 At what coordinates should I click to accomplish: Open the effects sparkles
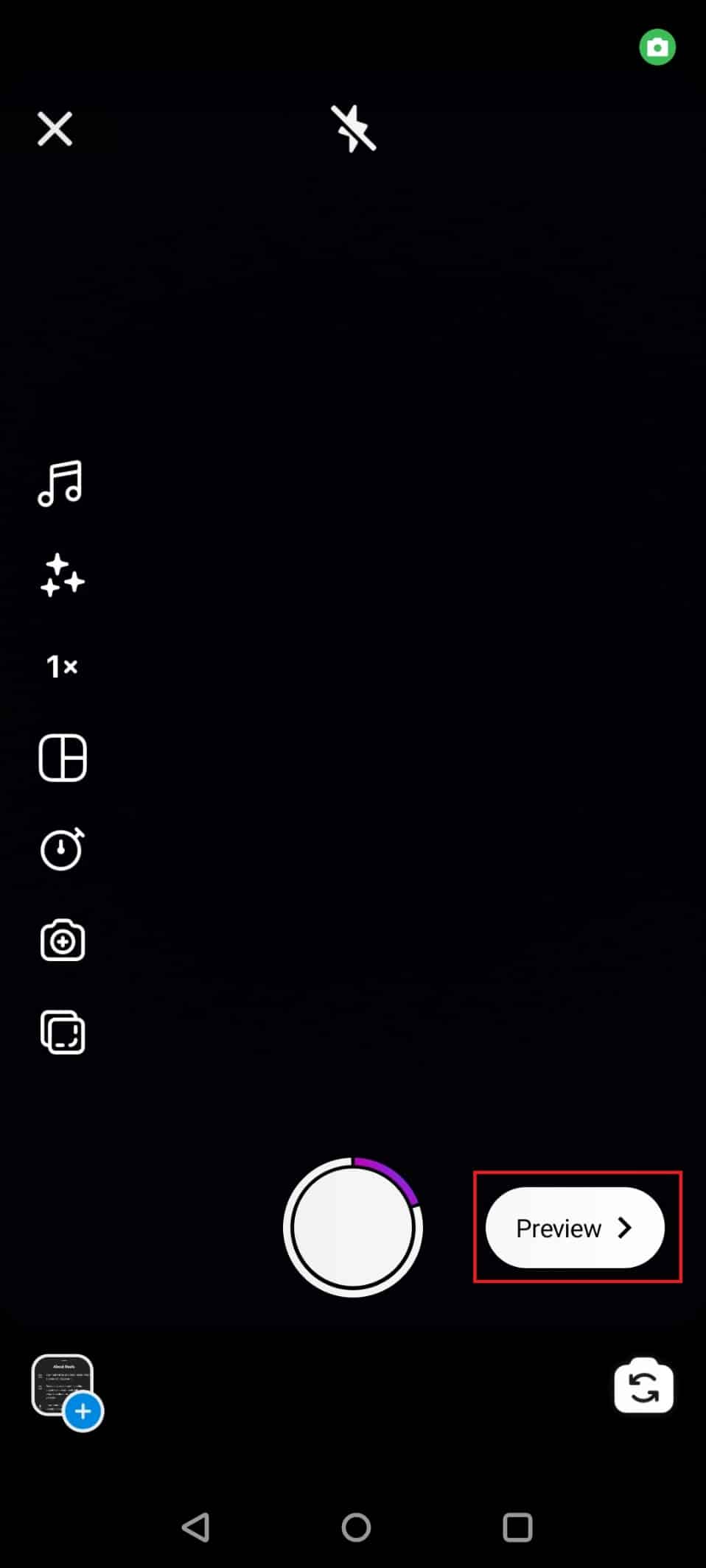[x=62, y=575]
